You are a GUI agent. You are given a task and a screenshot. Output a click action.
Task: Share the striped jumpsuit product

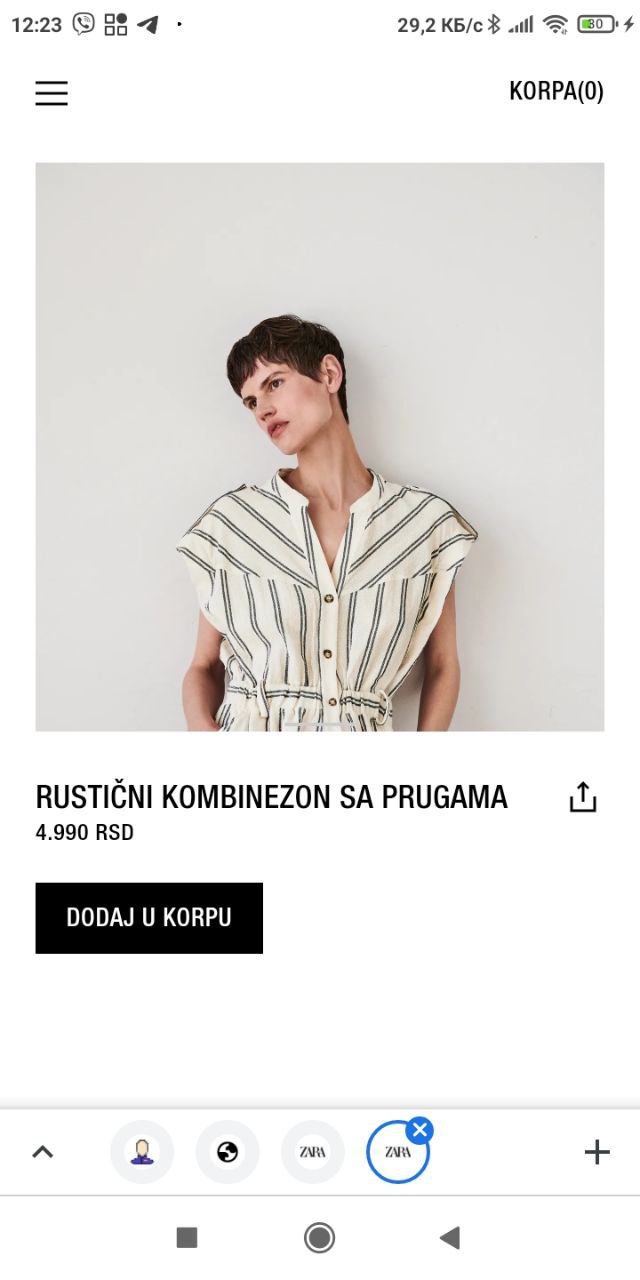pyautogui.click(x=582, y=797)
